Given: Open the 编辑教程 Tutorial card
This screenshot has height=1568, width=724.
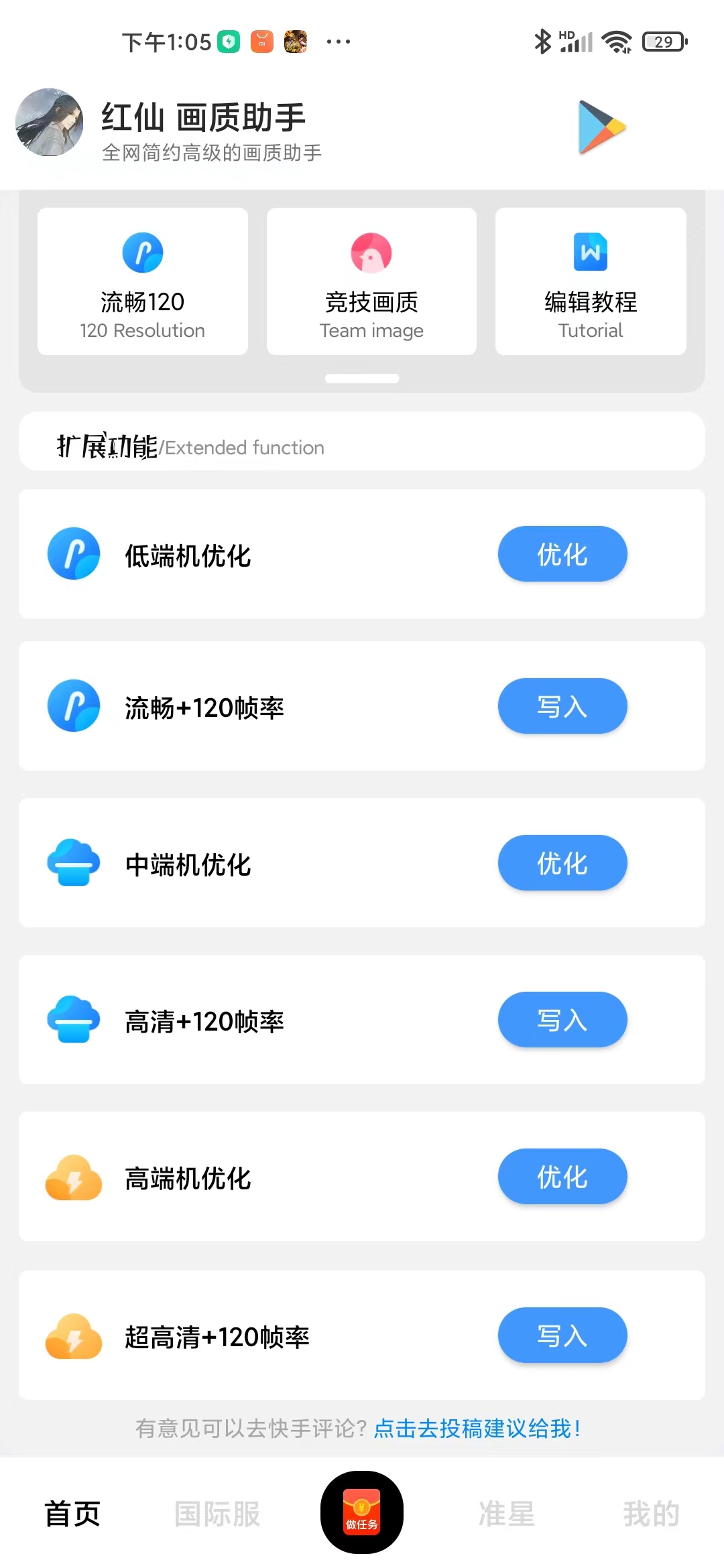Looking at the screenshot, I should [x=591, y=281].
